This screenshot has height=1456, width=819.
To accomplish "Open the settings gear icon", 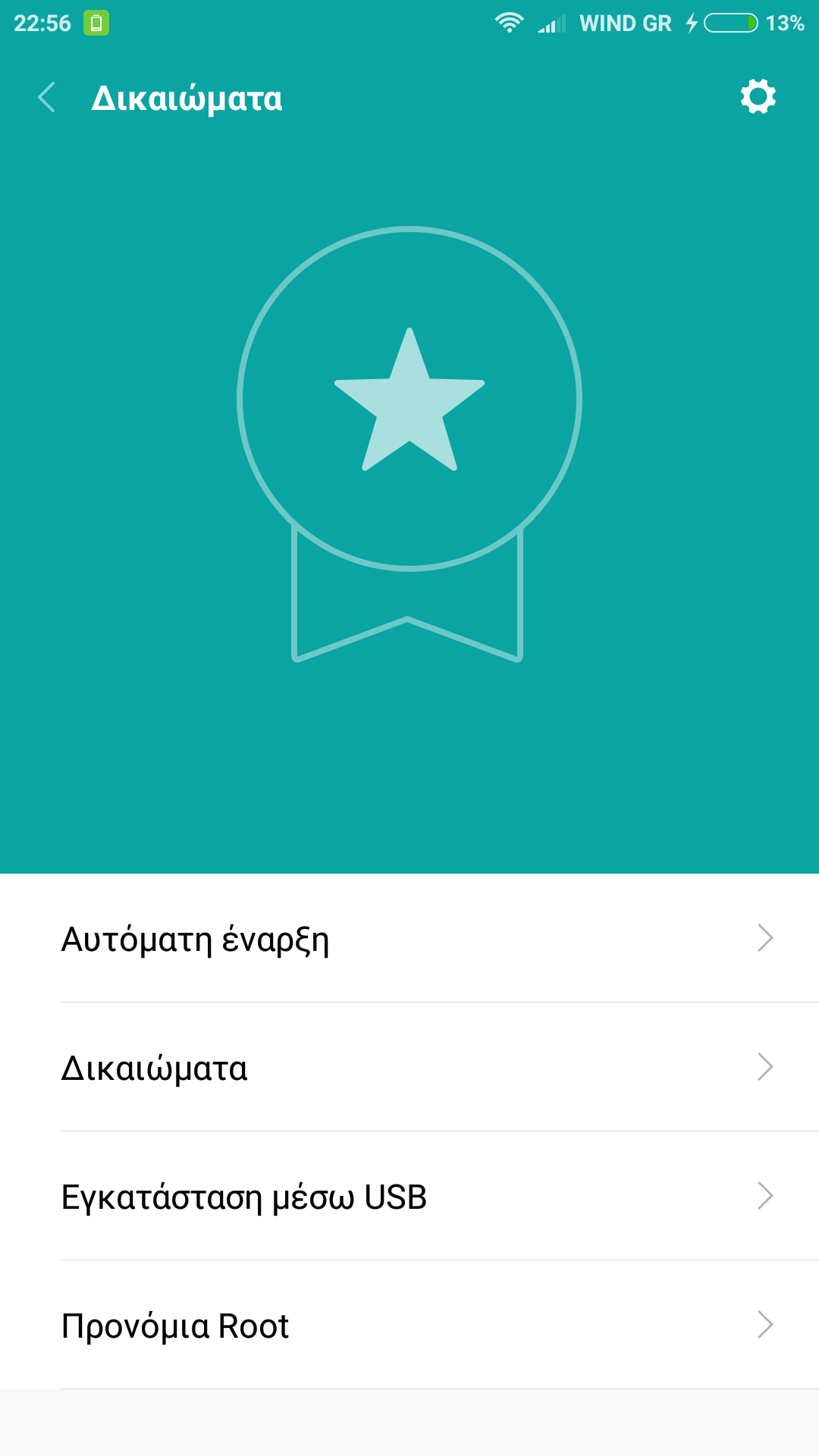I will [758, 97].
